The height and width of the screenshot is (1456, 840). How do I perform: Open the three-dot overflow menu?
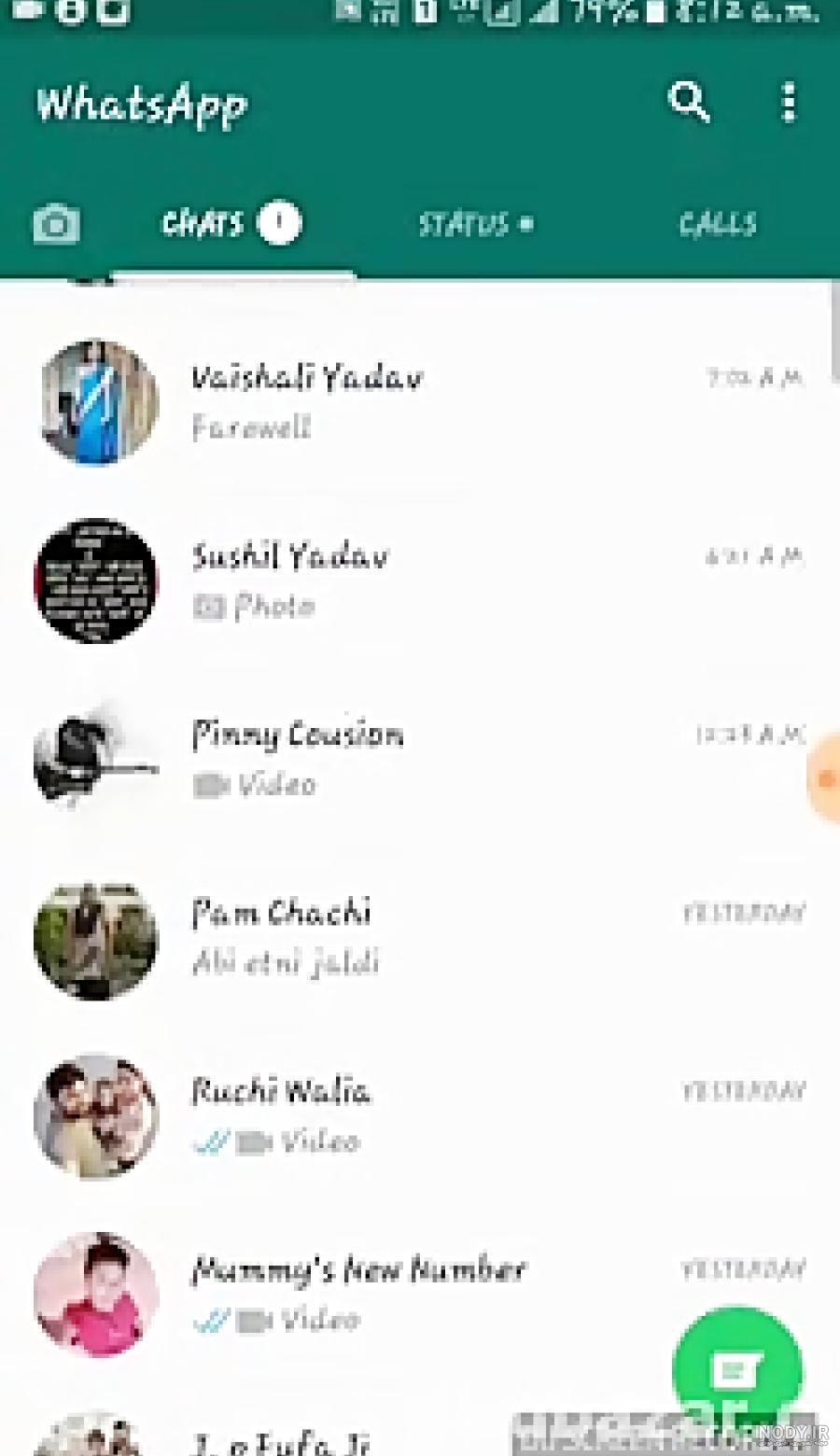tap(789, 103)
